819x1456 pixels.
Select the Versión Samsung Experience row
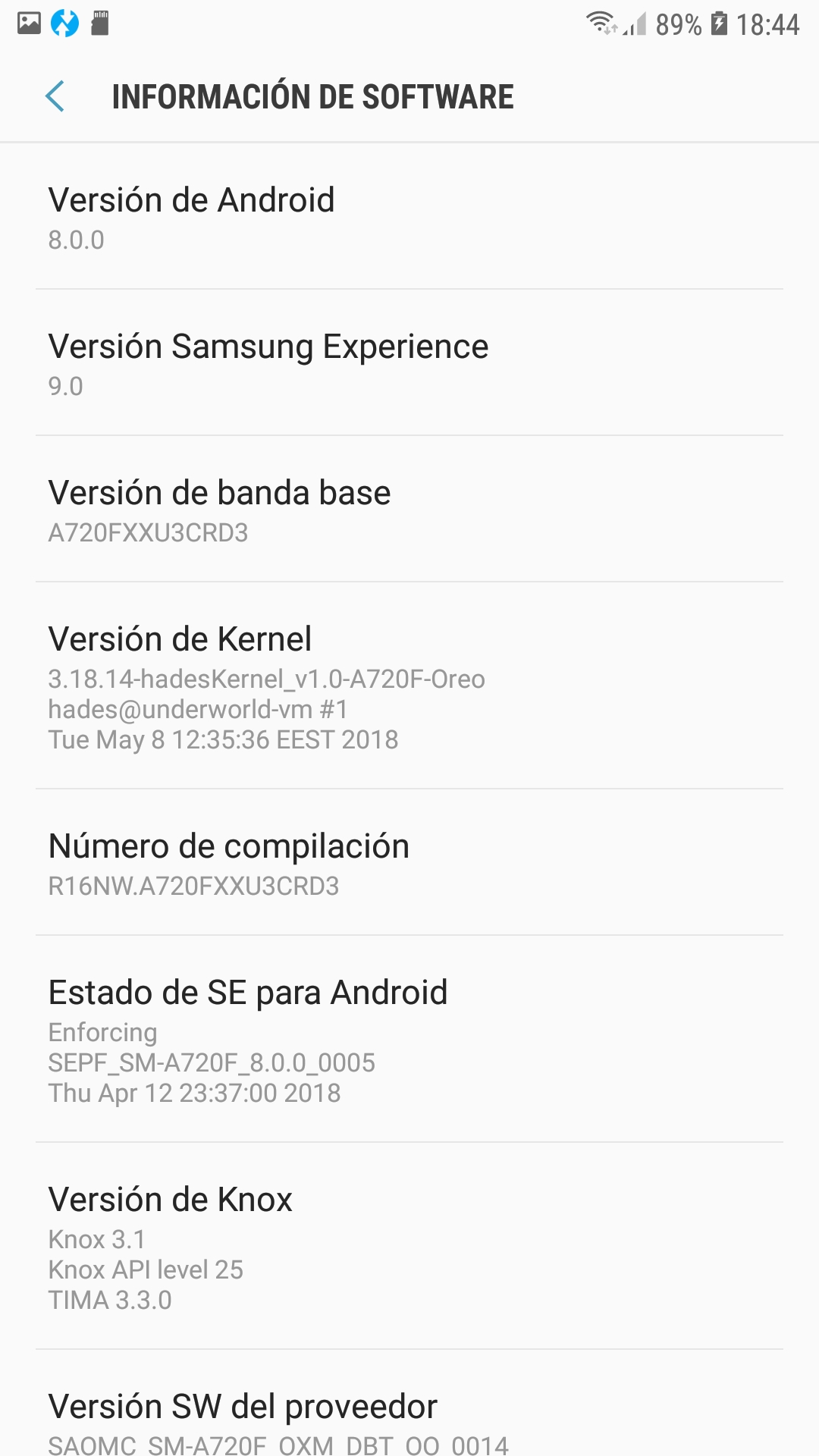tap(409, 363)
